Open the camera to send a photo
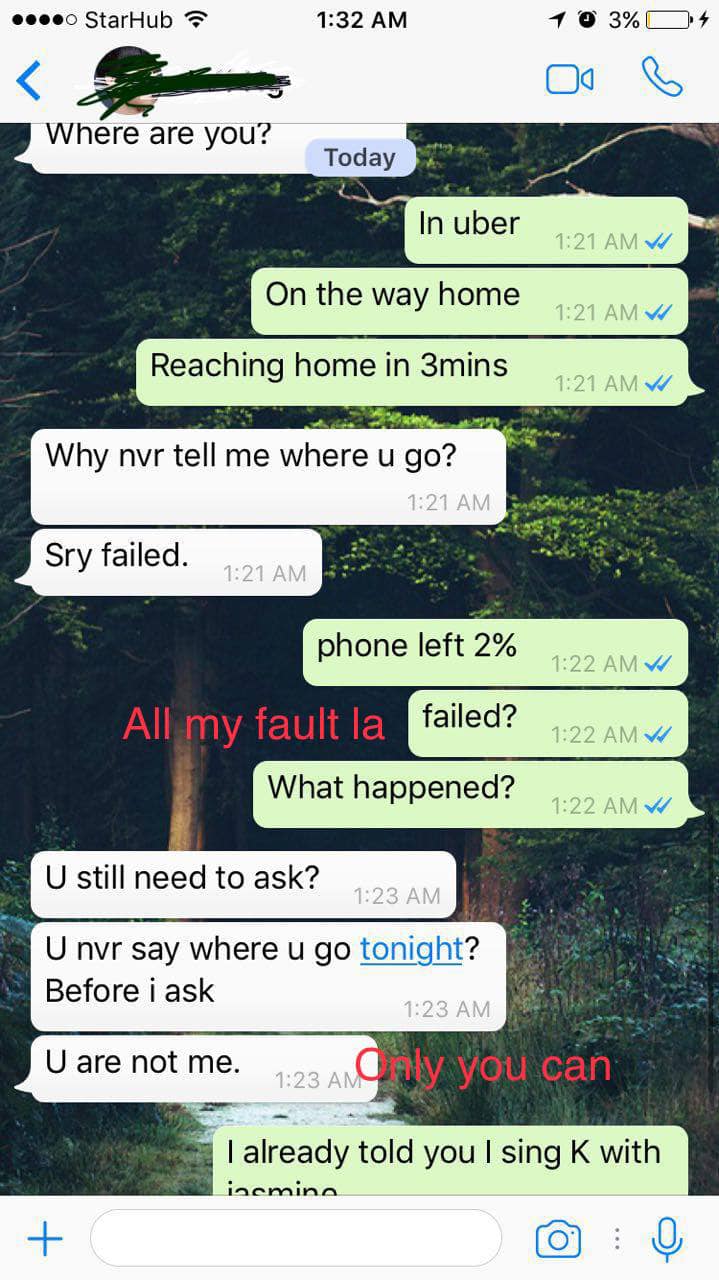Image resolution: width=719 pixels, height=1280 pixels. point(558,1240)
